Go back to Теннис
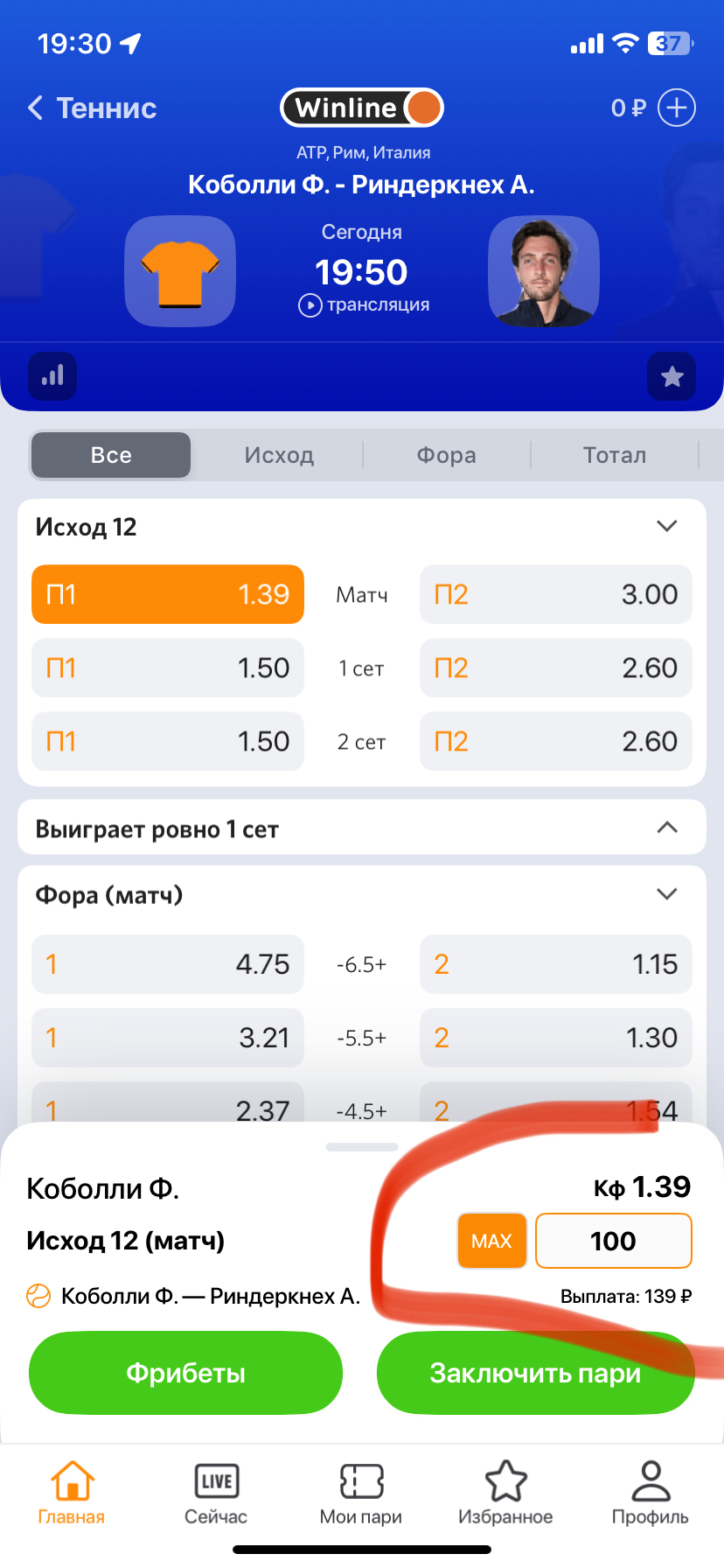The height and width of the screenshot is (1568, 724). tap(93, 108)
